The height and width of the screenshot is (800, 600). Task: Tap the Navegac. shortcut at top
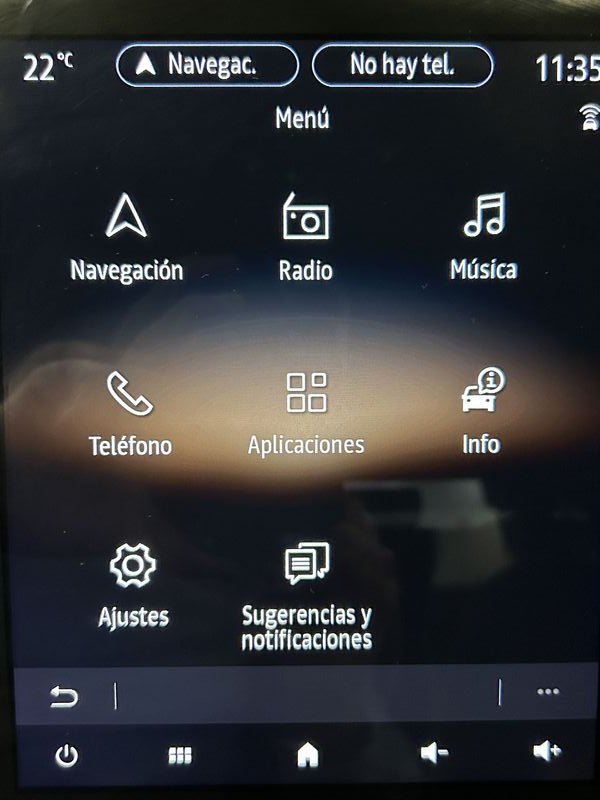point(207,66)
